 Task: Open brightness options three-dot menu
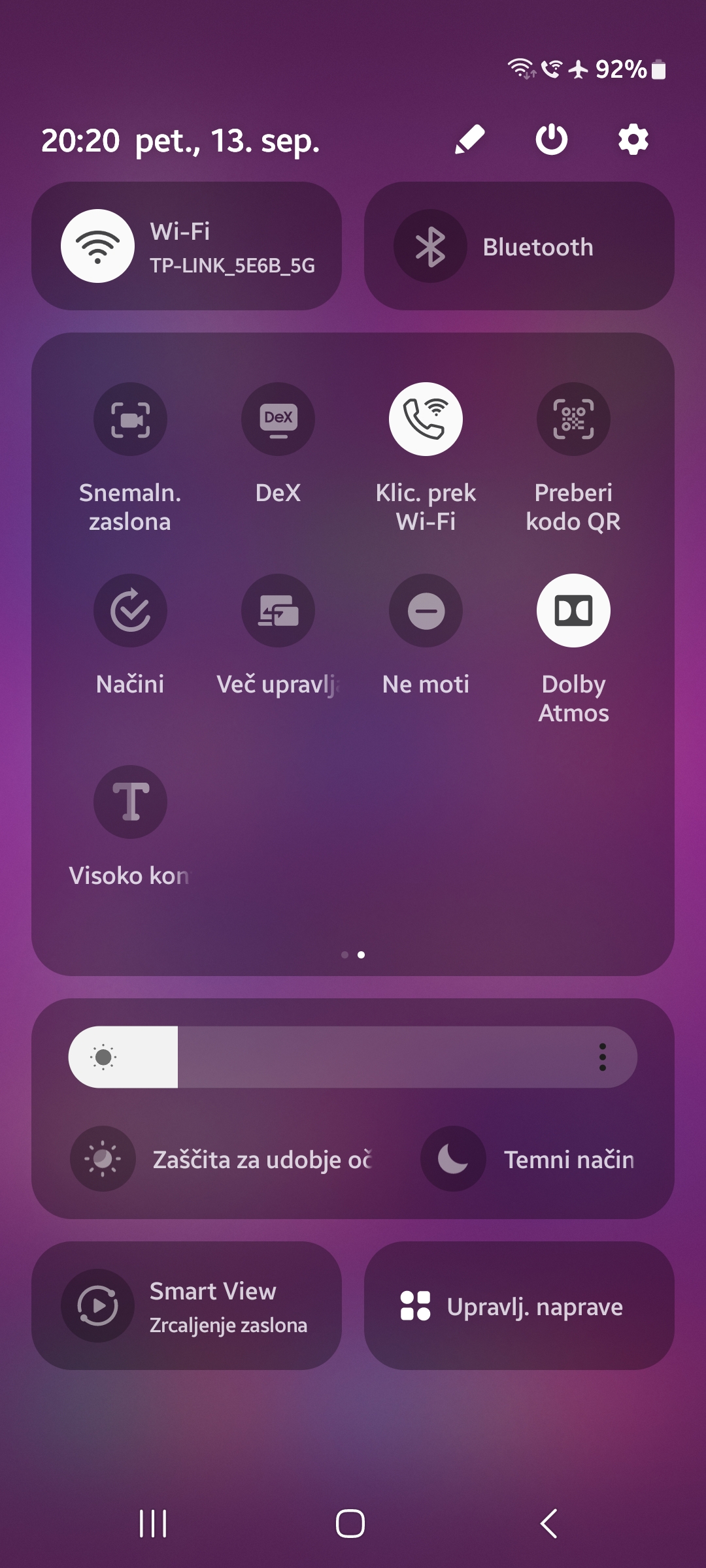[603, 1057]
